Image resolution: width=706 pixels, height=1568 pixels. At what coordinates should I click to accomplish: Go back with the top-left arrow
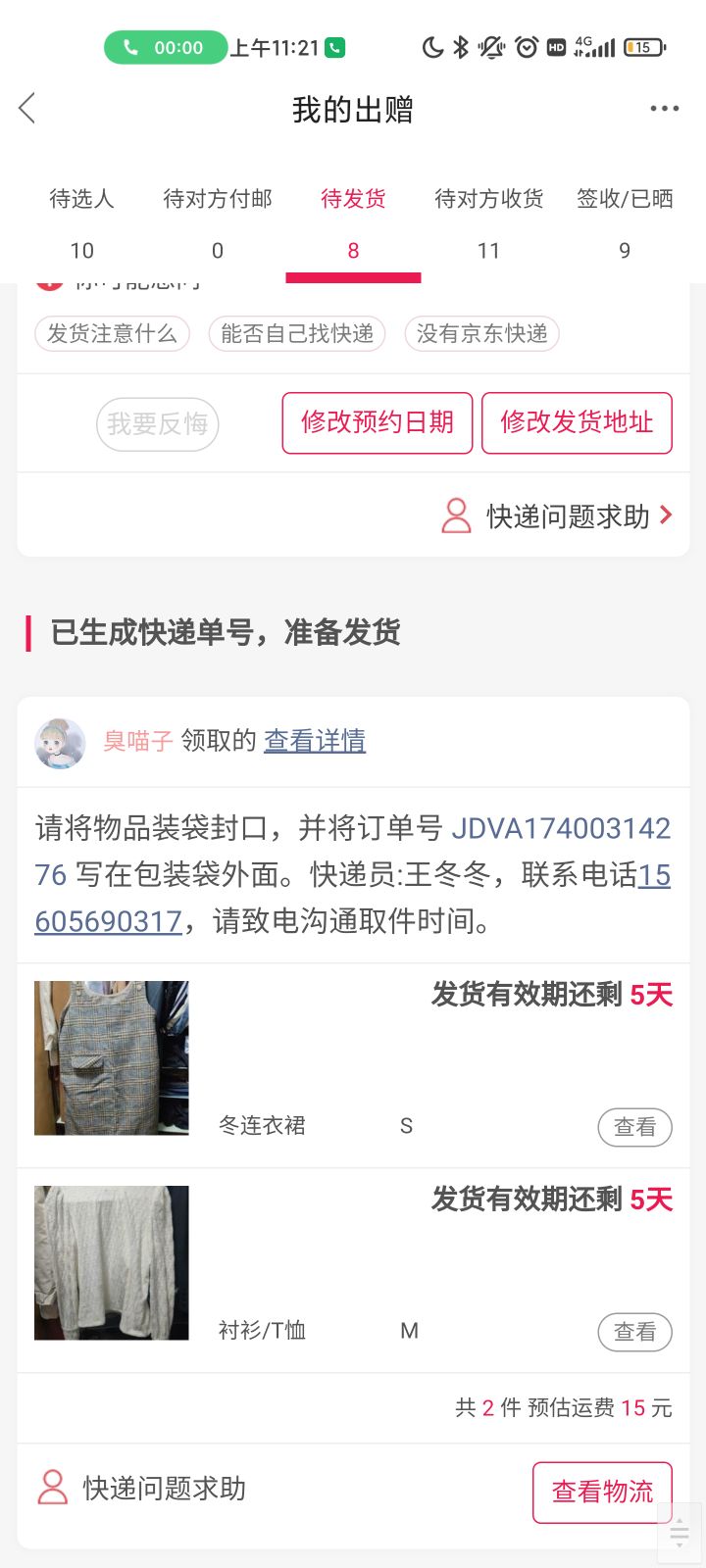(27, 108)
